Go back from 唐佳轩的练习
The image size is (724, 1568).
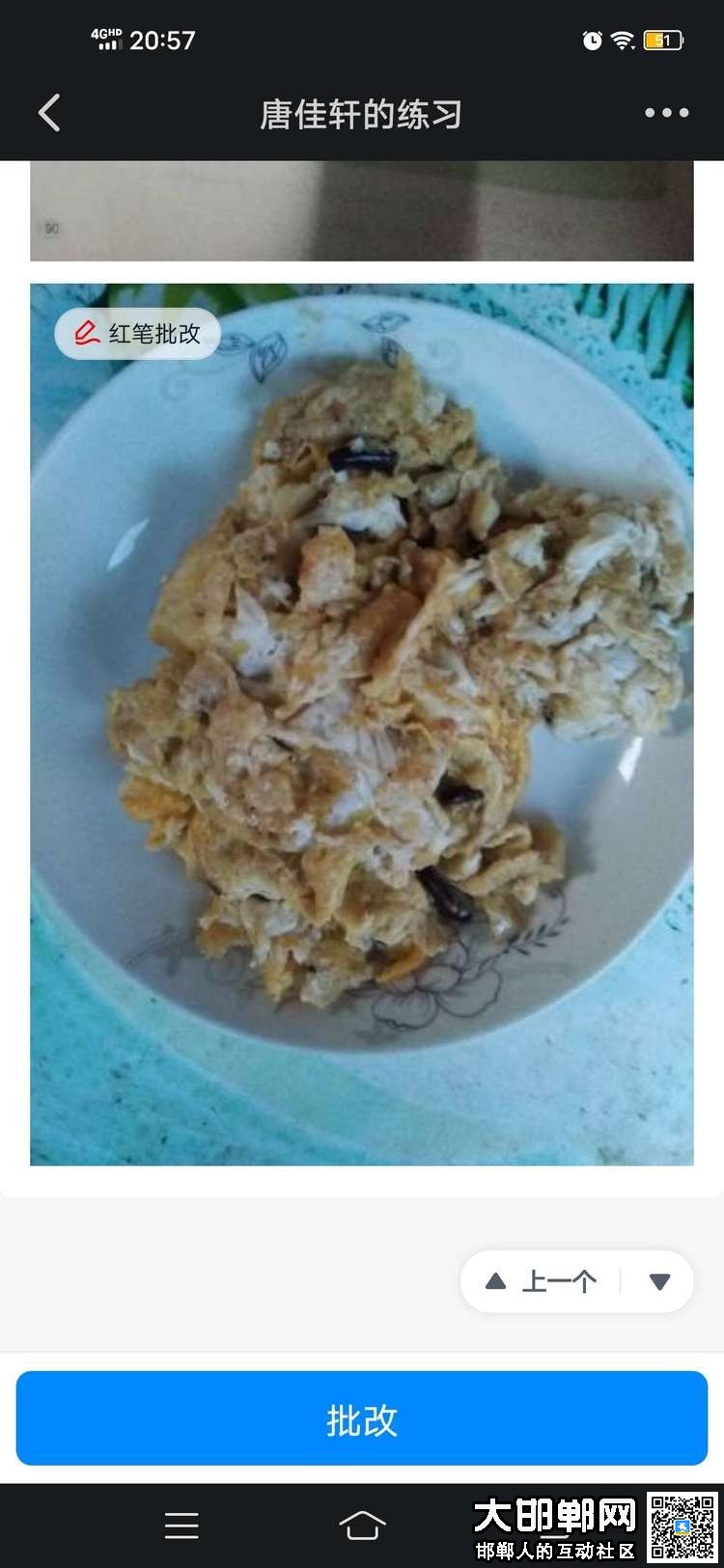pyautogui.click(x=49, y=113)
